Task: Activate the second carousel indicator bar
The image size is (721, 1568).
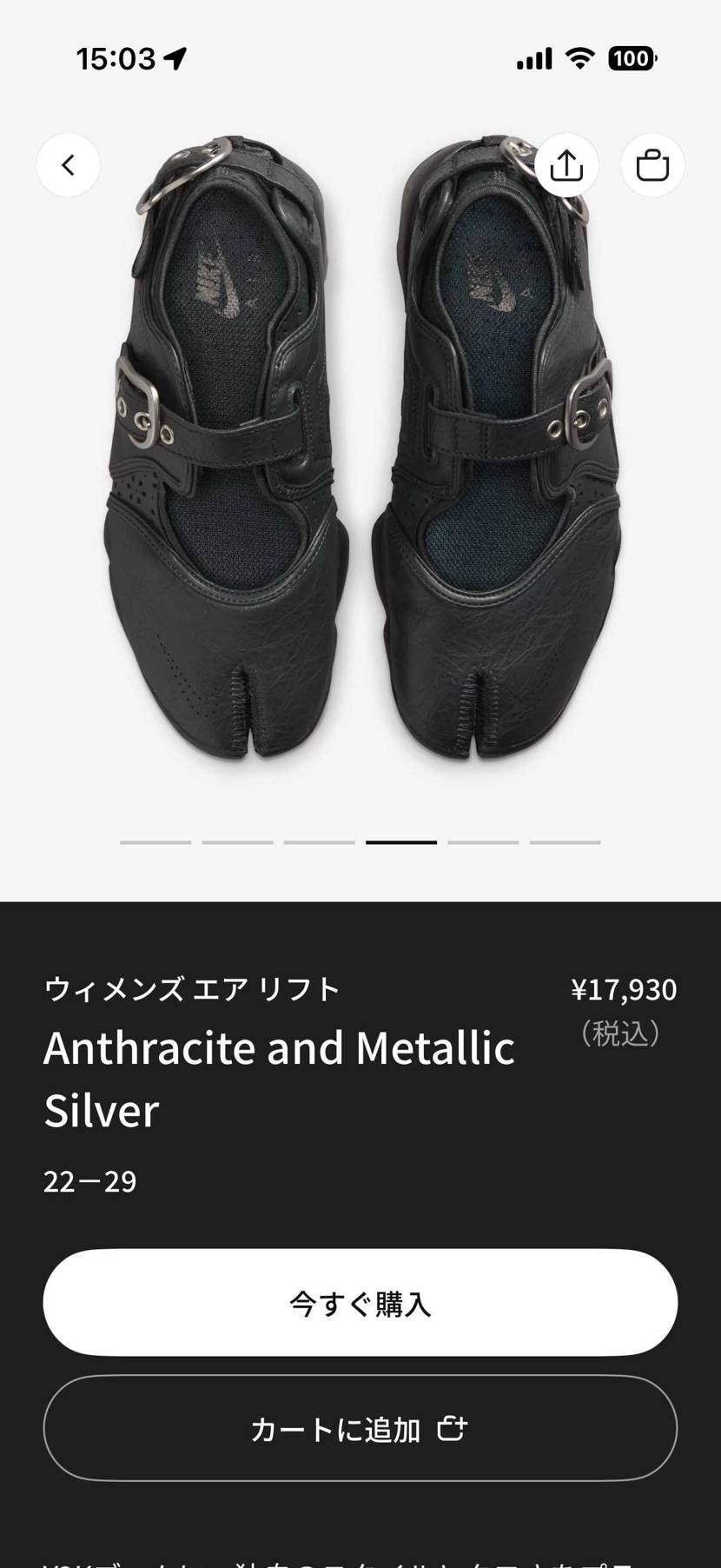Action: click(238, 841)
